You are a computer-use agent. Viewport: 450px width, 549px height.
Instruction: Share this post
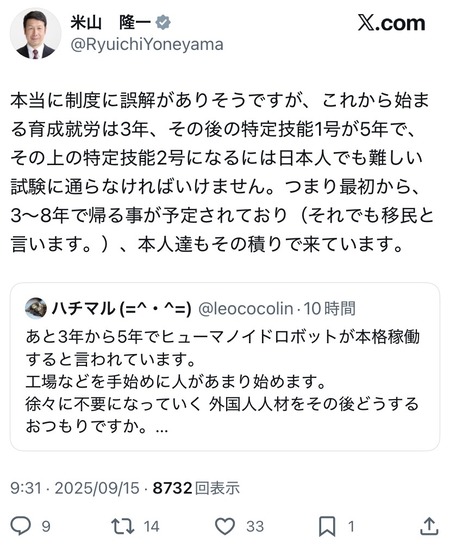point(429,526)
